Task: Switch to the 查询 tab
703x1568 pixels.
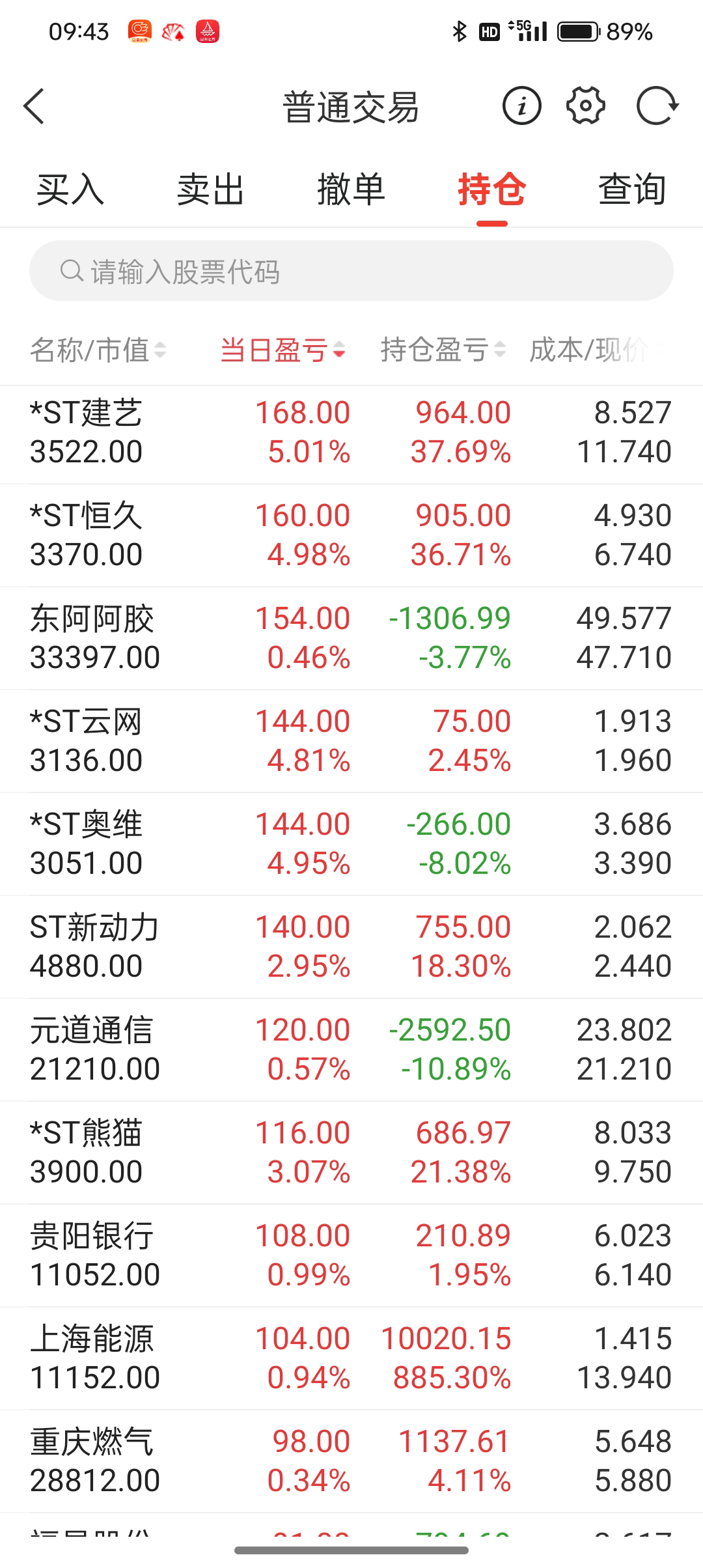Action: (632, 190)
